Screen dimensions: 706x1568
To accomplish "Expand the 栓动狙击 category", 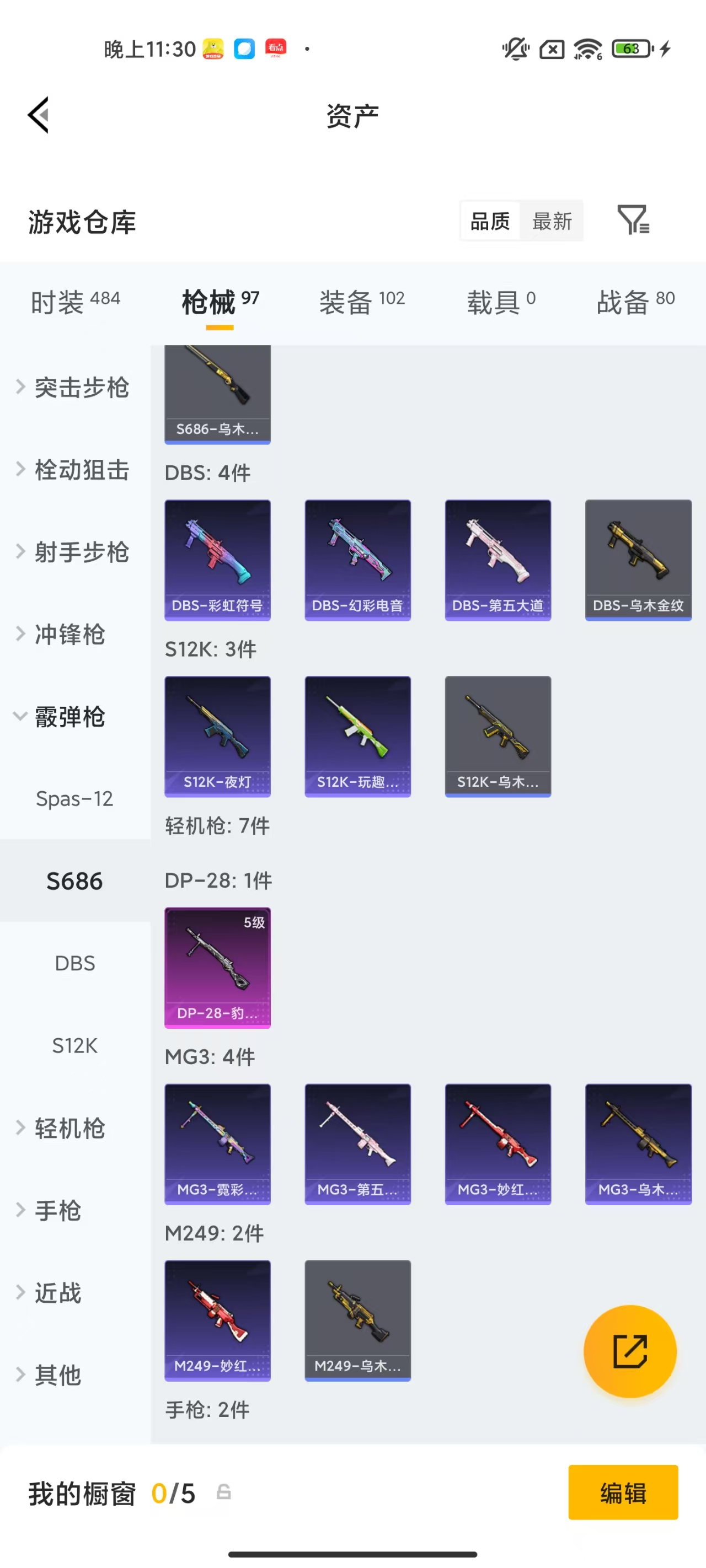I will 74,469.
